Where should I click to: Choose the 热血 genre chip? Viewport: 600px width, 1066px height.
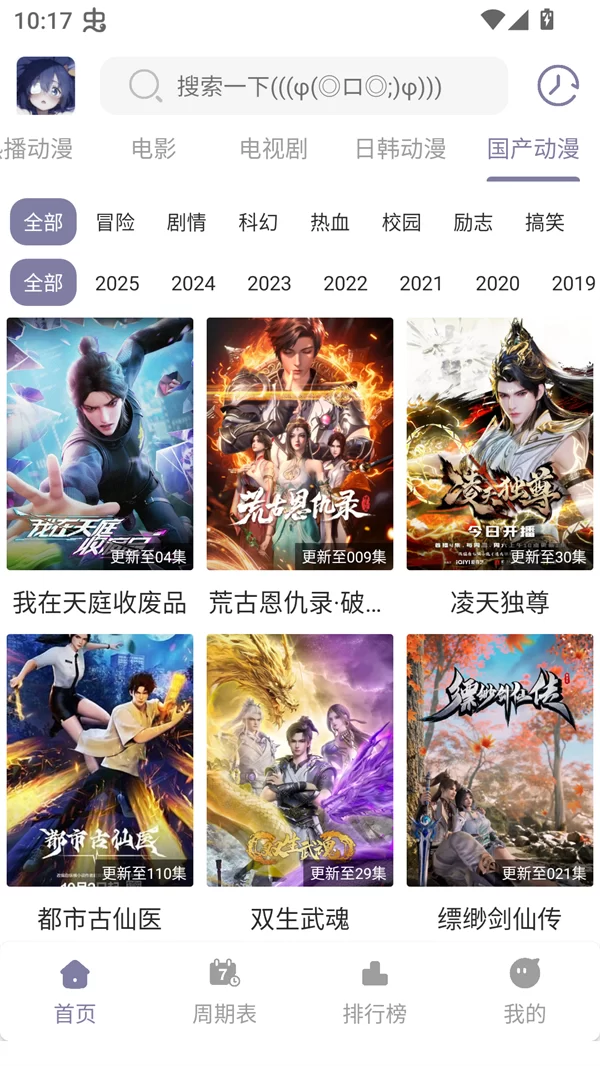[330, 222]
